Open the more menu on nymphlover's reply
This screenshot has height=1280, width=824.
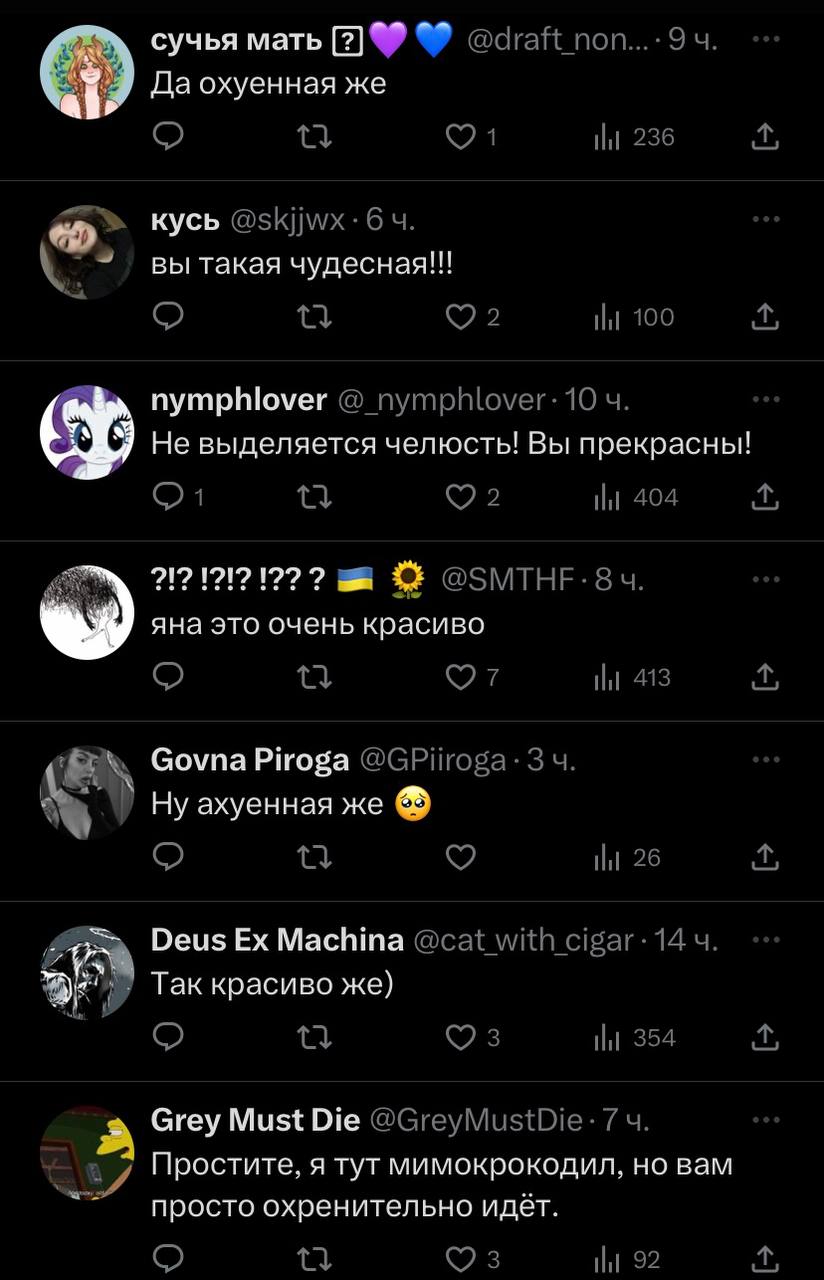pos(765,399)
